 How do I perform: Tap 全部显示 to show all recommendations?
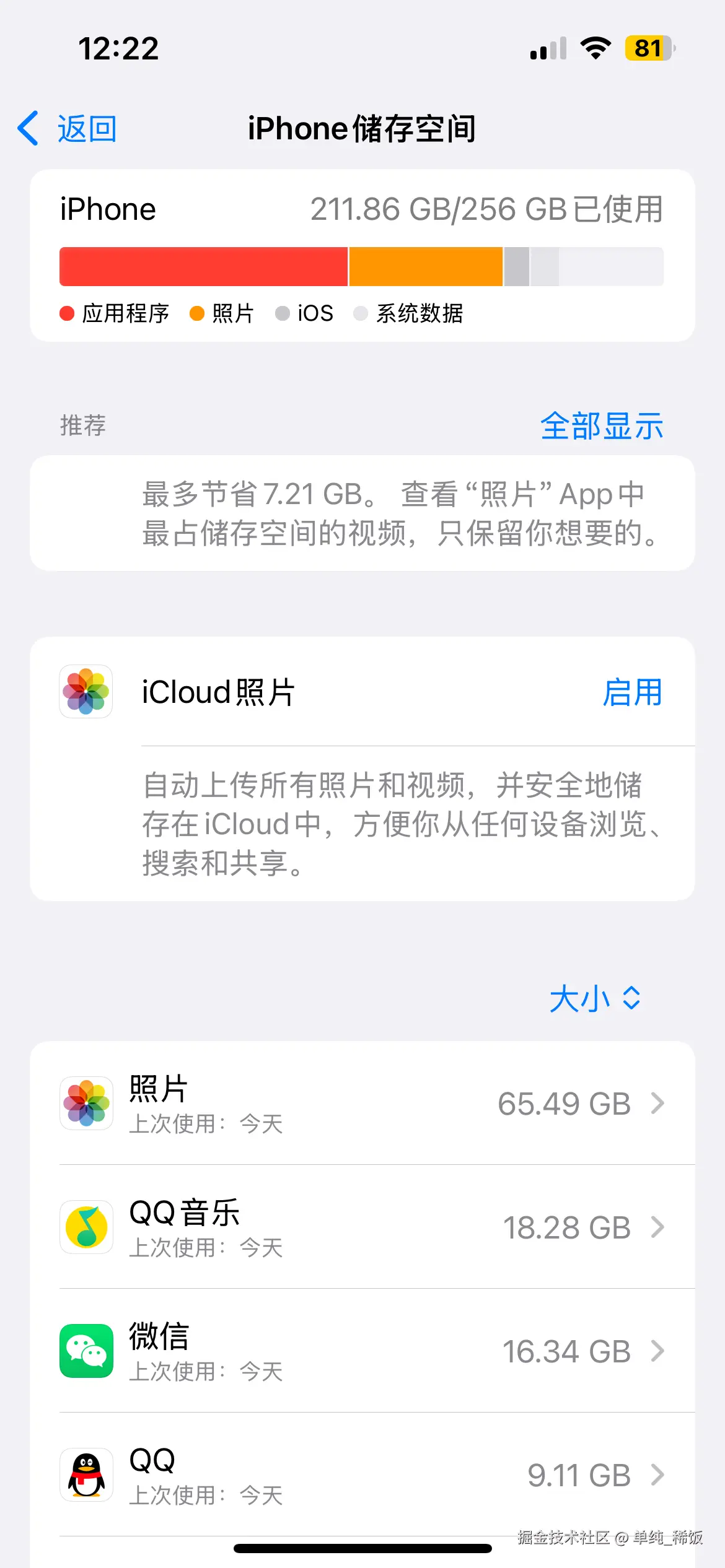point(602,425)
